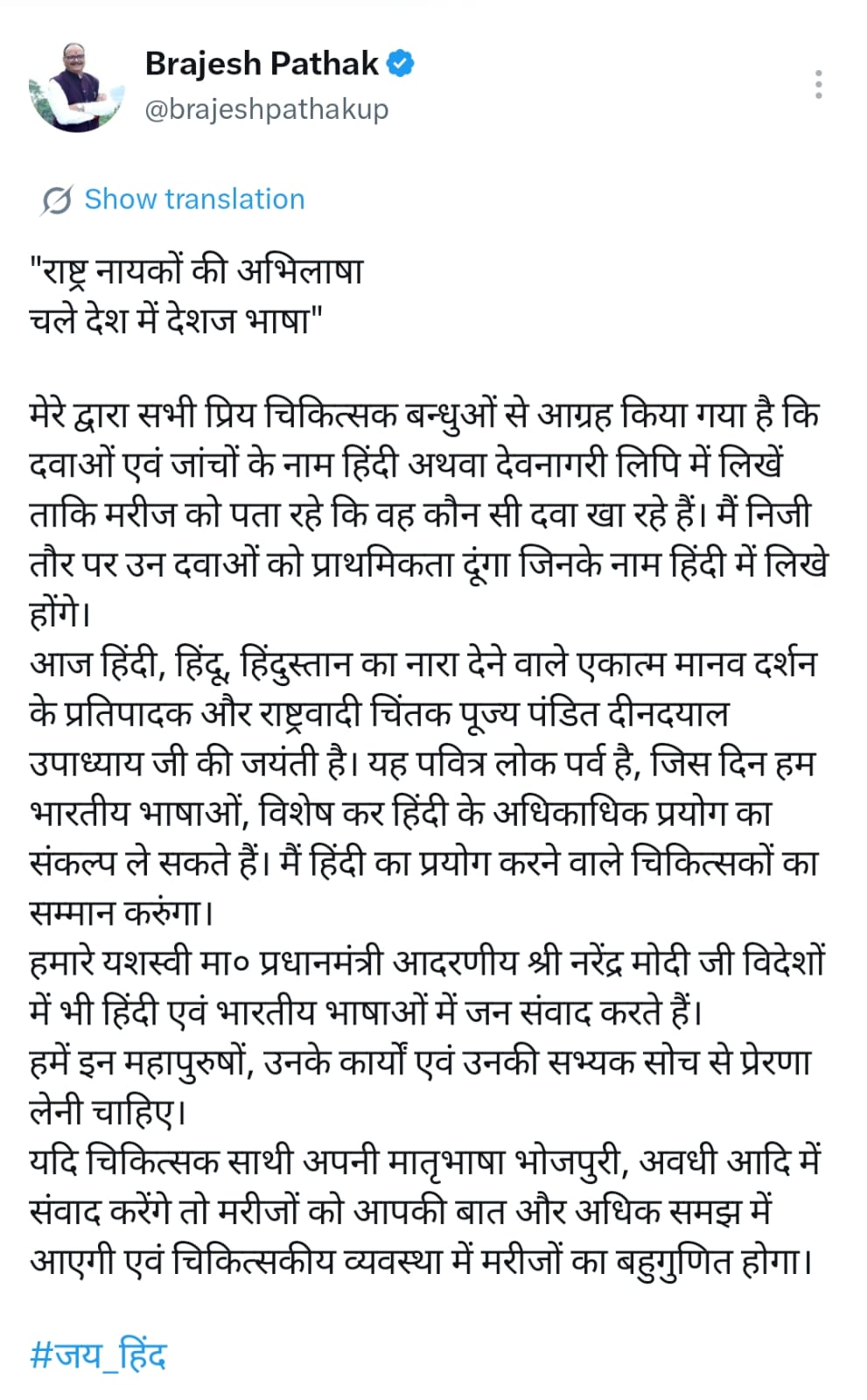This screenshot has height=1400, width=867.
Task: Open profile via Brajesh Pathak name
Action: (262, 63)
